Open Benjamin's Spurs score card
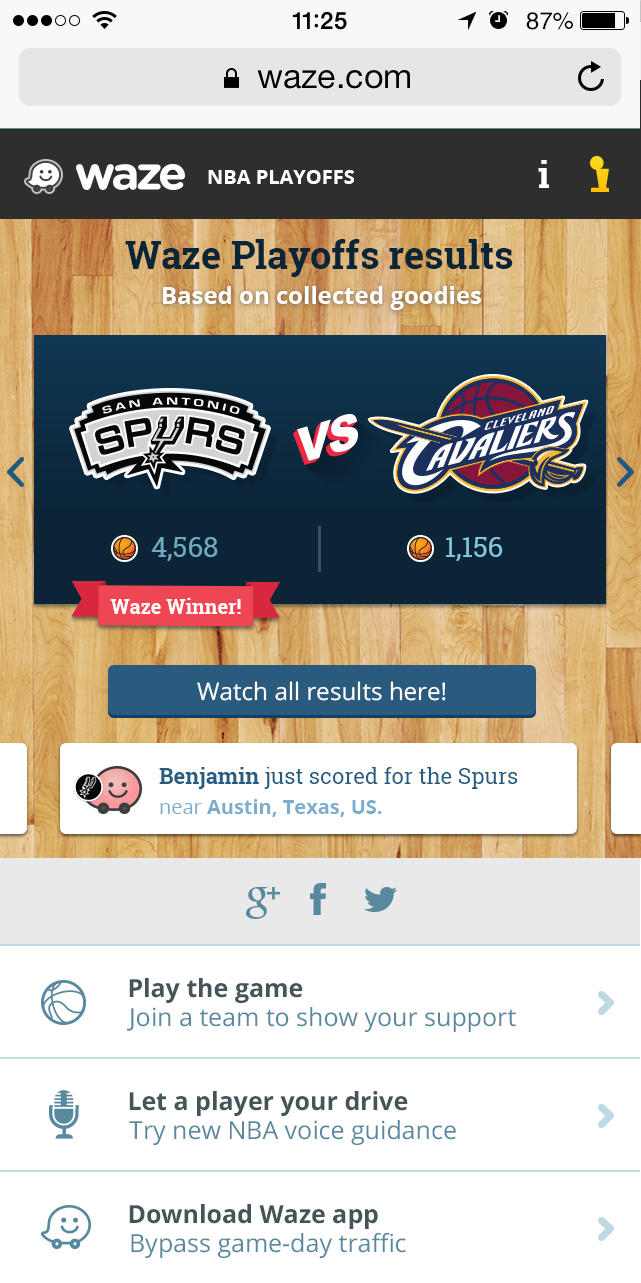The height and width of the screenshot is (1283, 641). pos(318,789)
